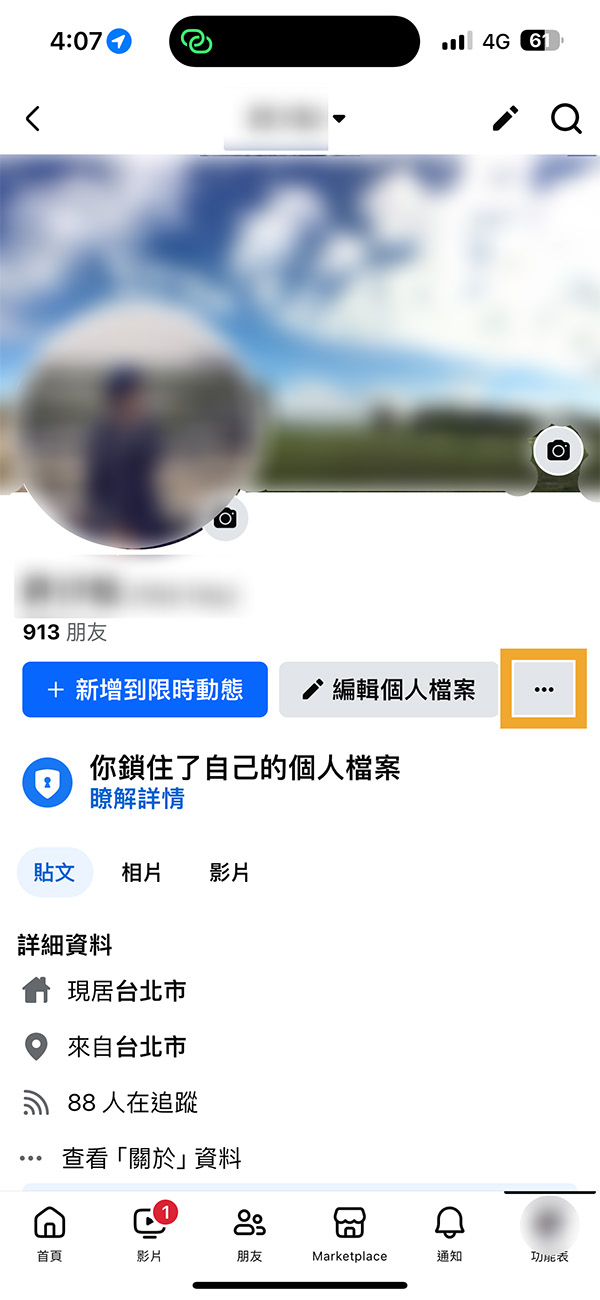Open 查看「關於」資料 row

(x=150, y=1159)
